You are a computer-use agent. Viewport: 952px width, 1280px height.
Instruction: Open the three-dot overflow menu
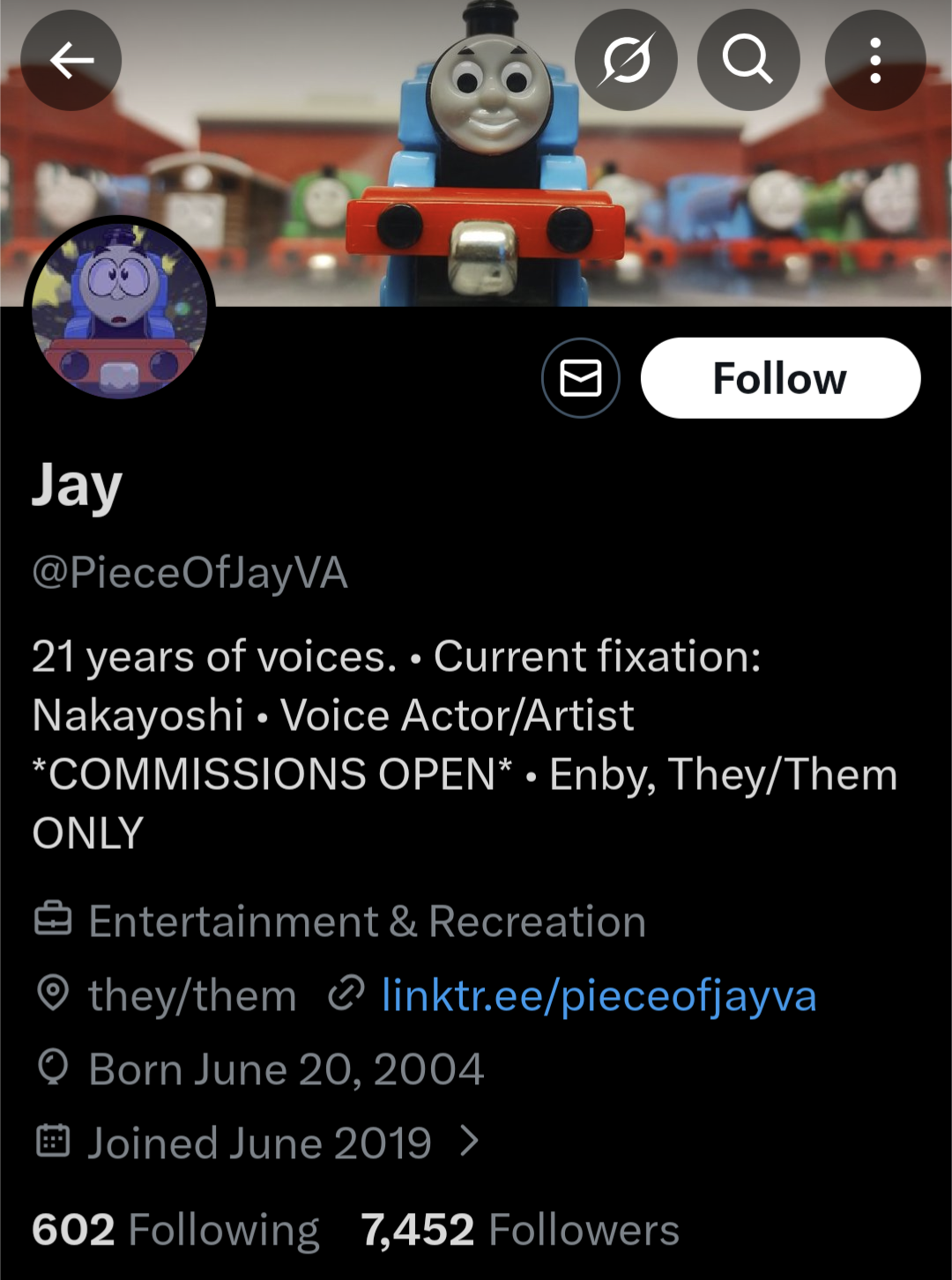tap(874, 60)
